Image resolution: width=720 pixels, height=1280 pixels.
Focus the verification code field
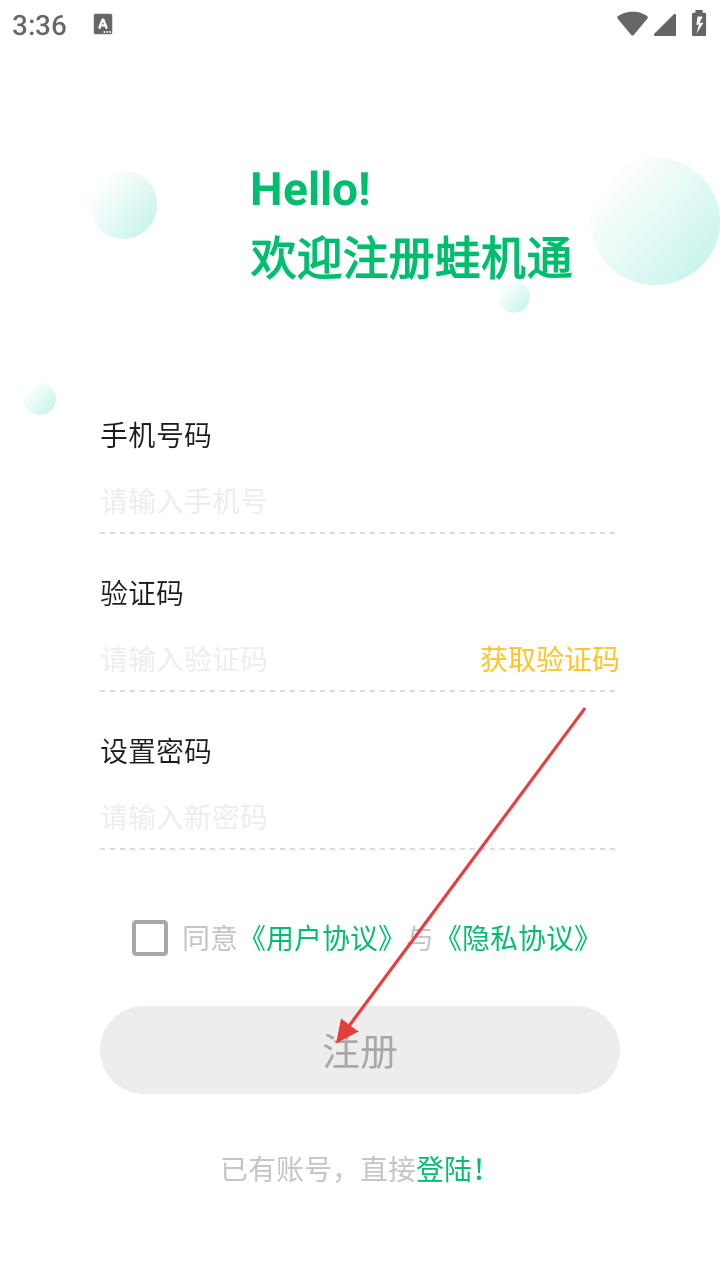click(280, 659)
